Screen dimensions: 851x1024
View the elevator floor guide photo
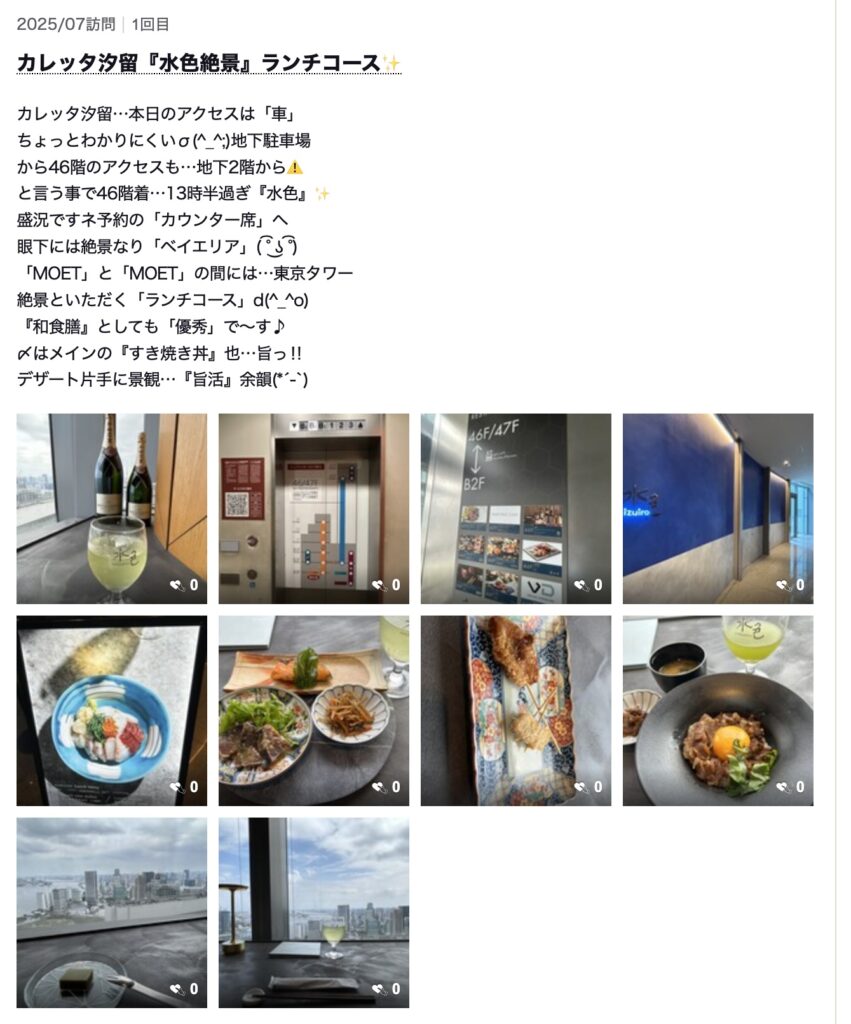[x=313, y=508]
